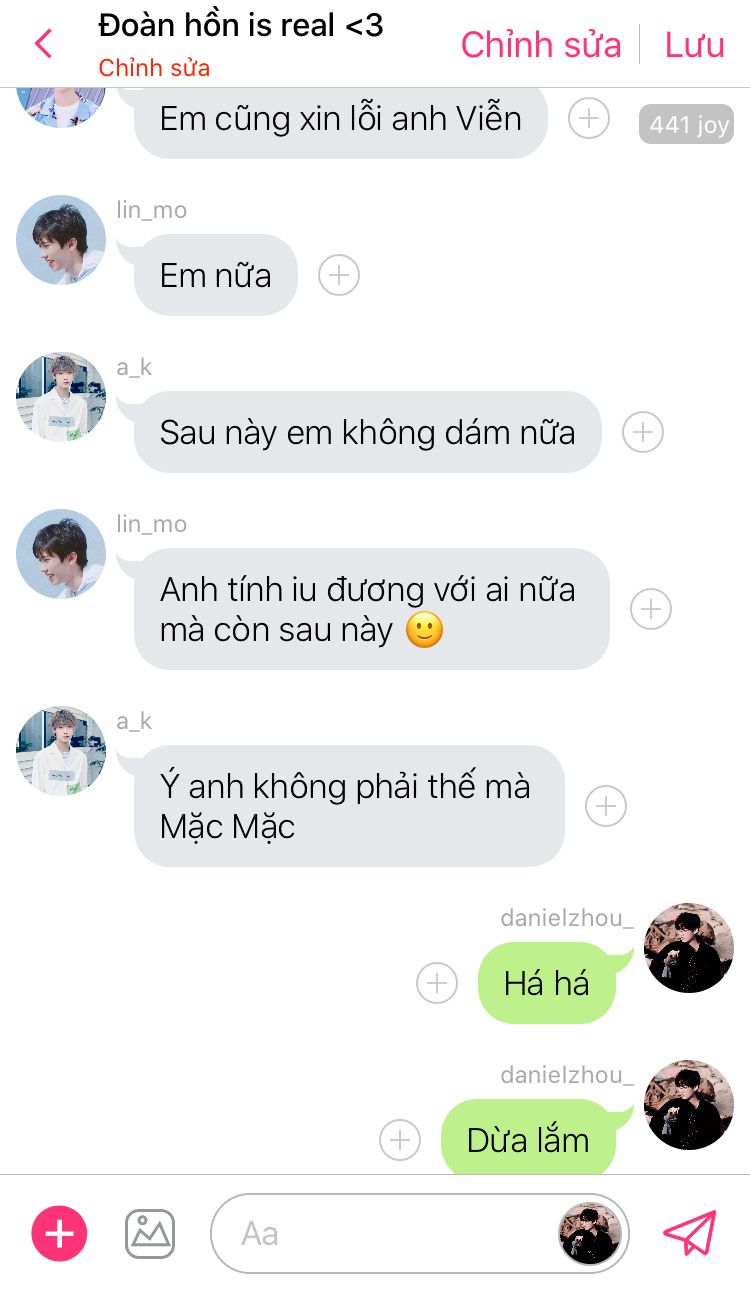The image size is (750, 1294).
Task: Tap plus beside the "Dừa lắm" message
Action: [x=400, y=1140]
